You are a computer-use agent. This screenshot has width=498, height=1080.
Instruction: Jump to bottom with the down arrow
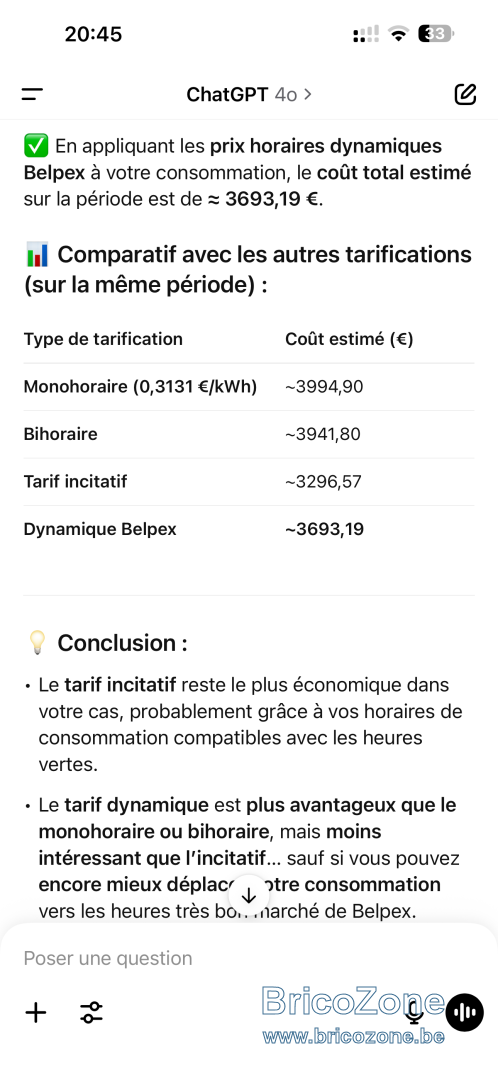pos(249,895)
